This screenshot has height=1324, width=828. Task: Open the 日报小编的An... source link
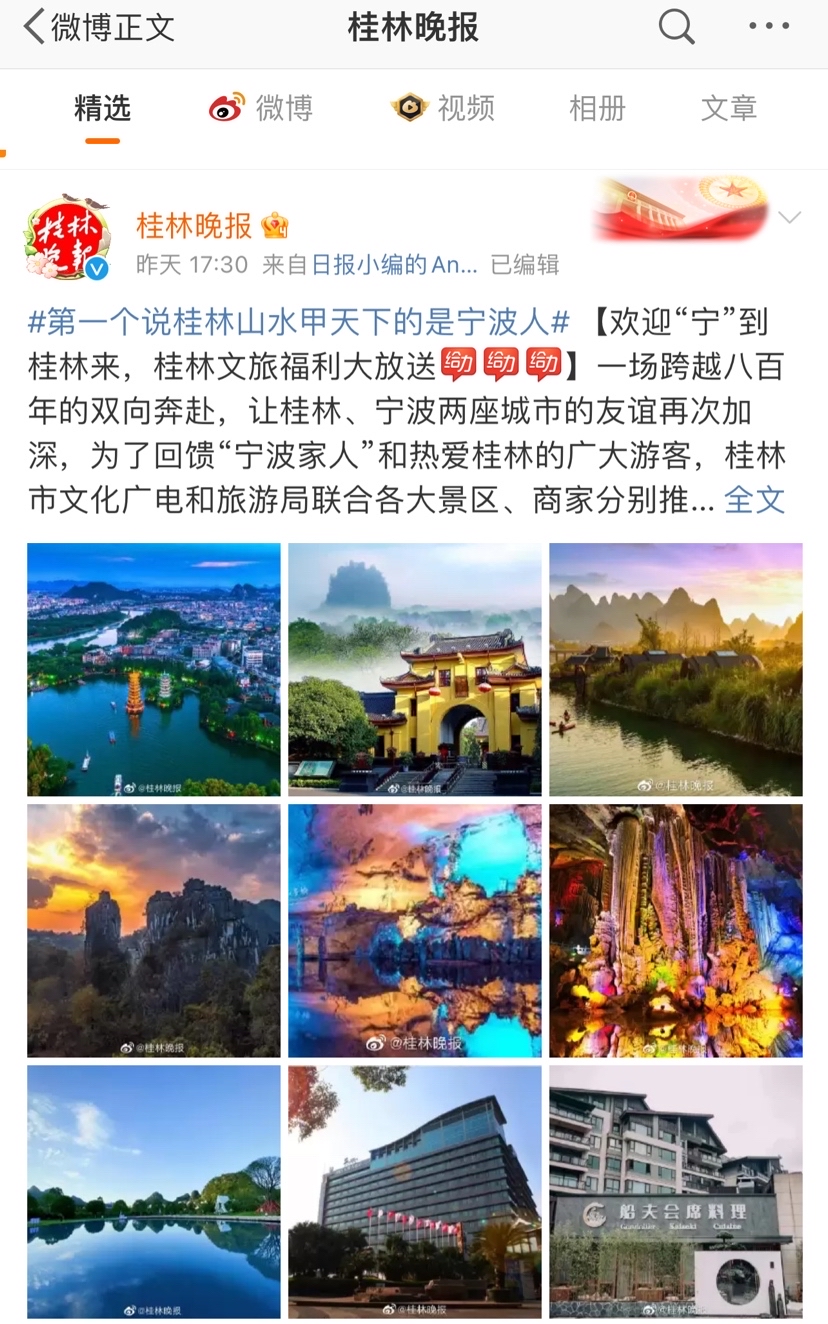point(394,264)
